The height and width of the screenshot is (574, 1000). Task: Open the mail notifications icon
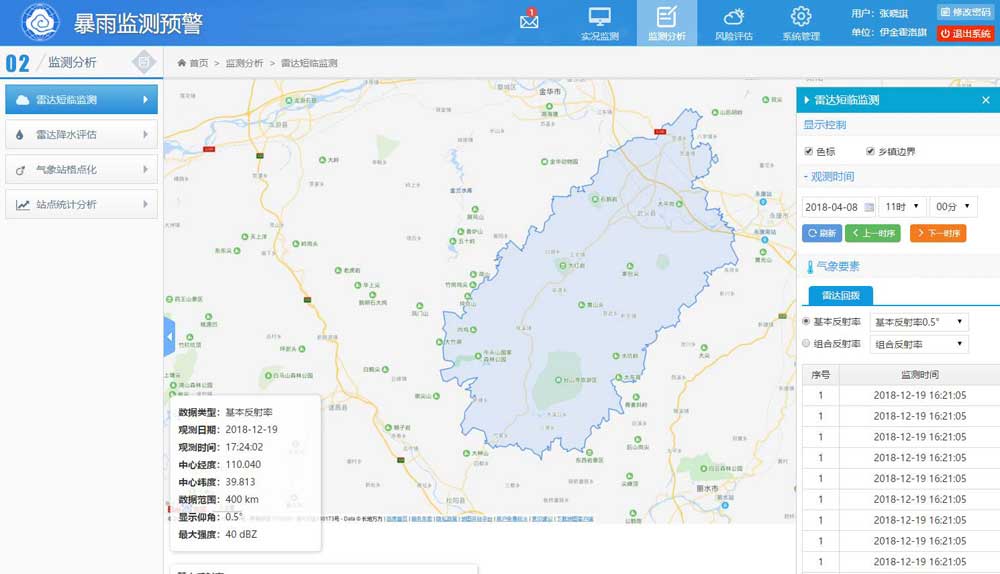pos(529,20)
